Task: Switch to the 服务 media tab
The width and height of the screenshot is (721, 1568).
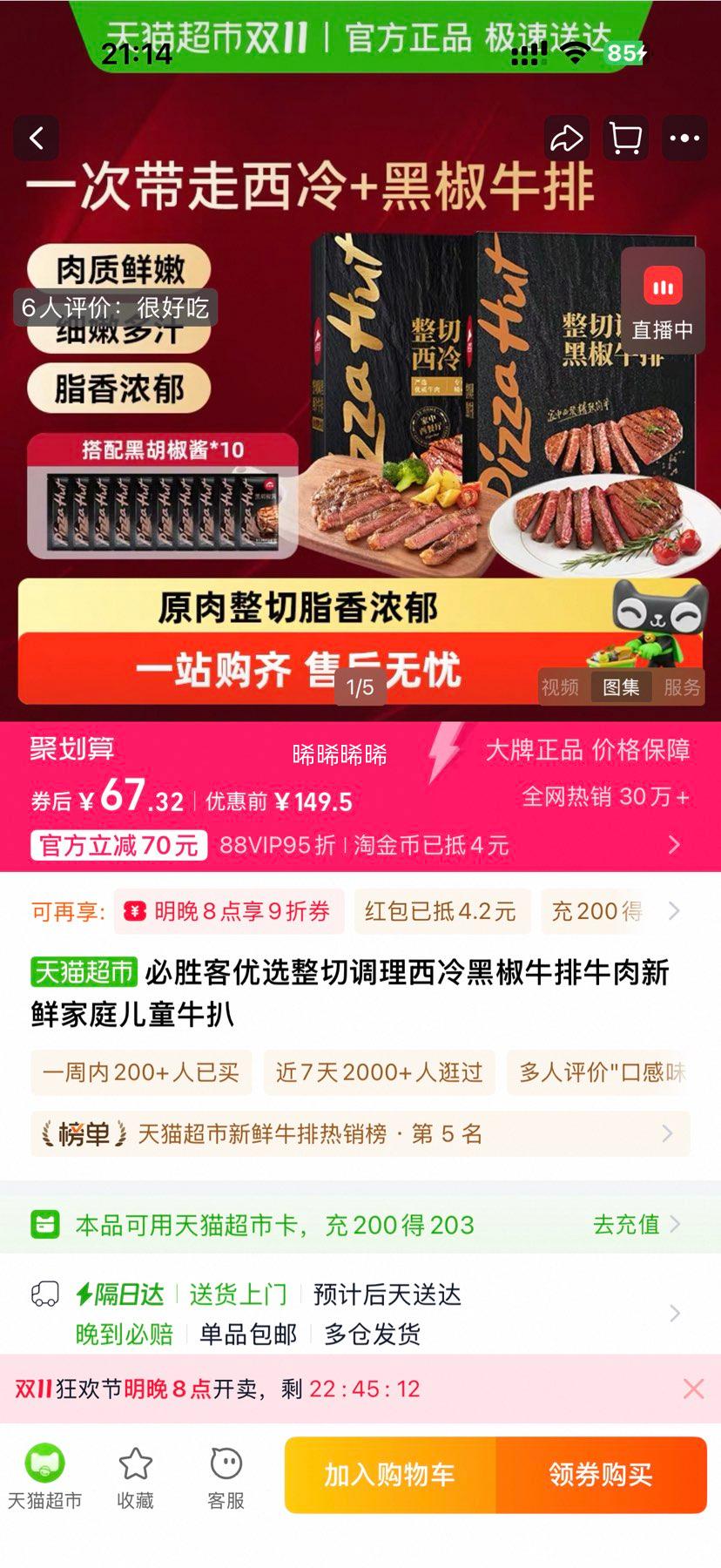Action: point(682,687)
